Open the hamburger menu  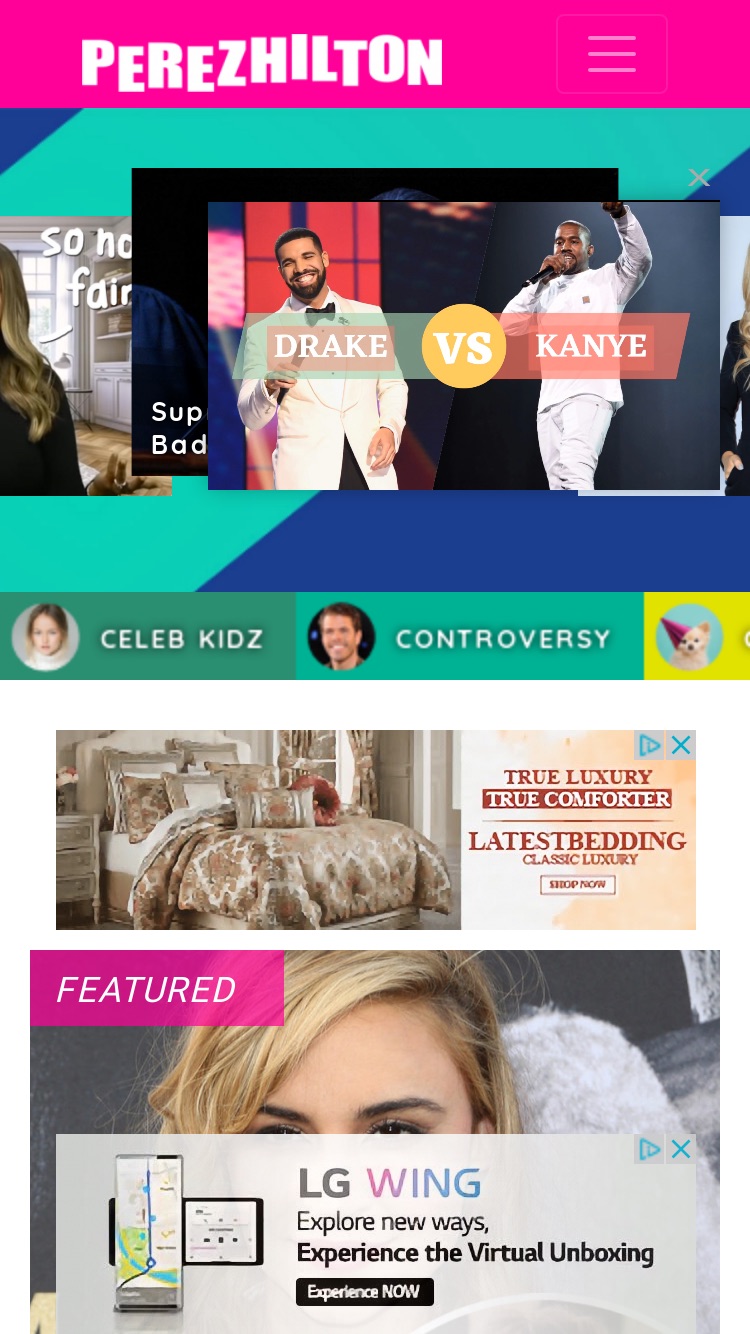tap(612, 54)
